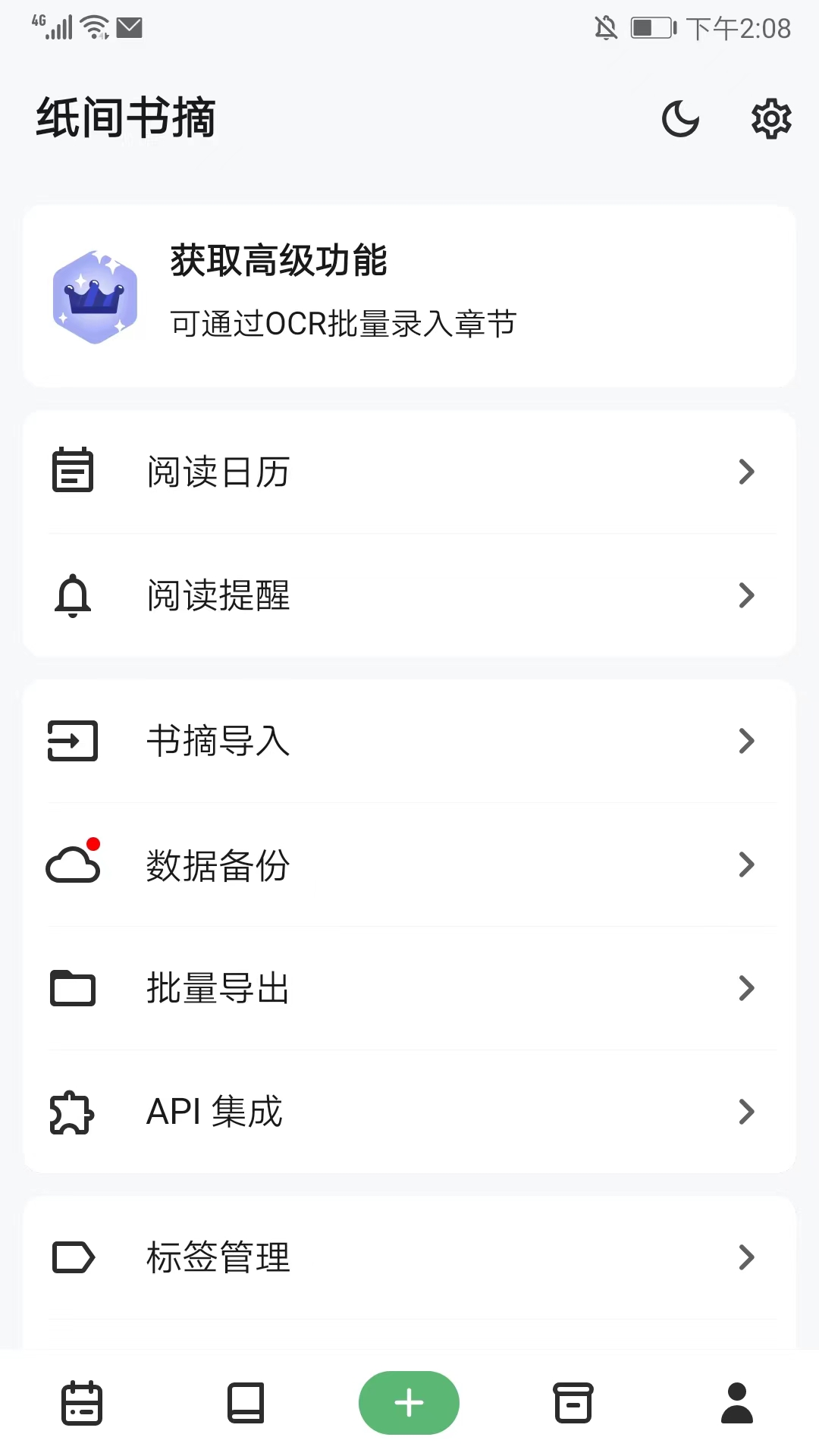Image resolution: width=819 pixels, height=1456 pixels.
Task: Open the 数据备份 cloud icon
Action: (x=73, y=864)
